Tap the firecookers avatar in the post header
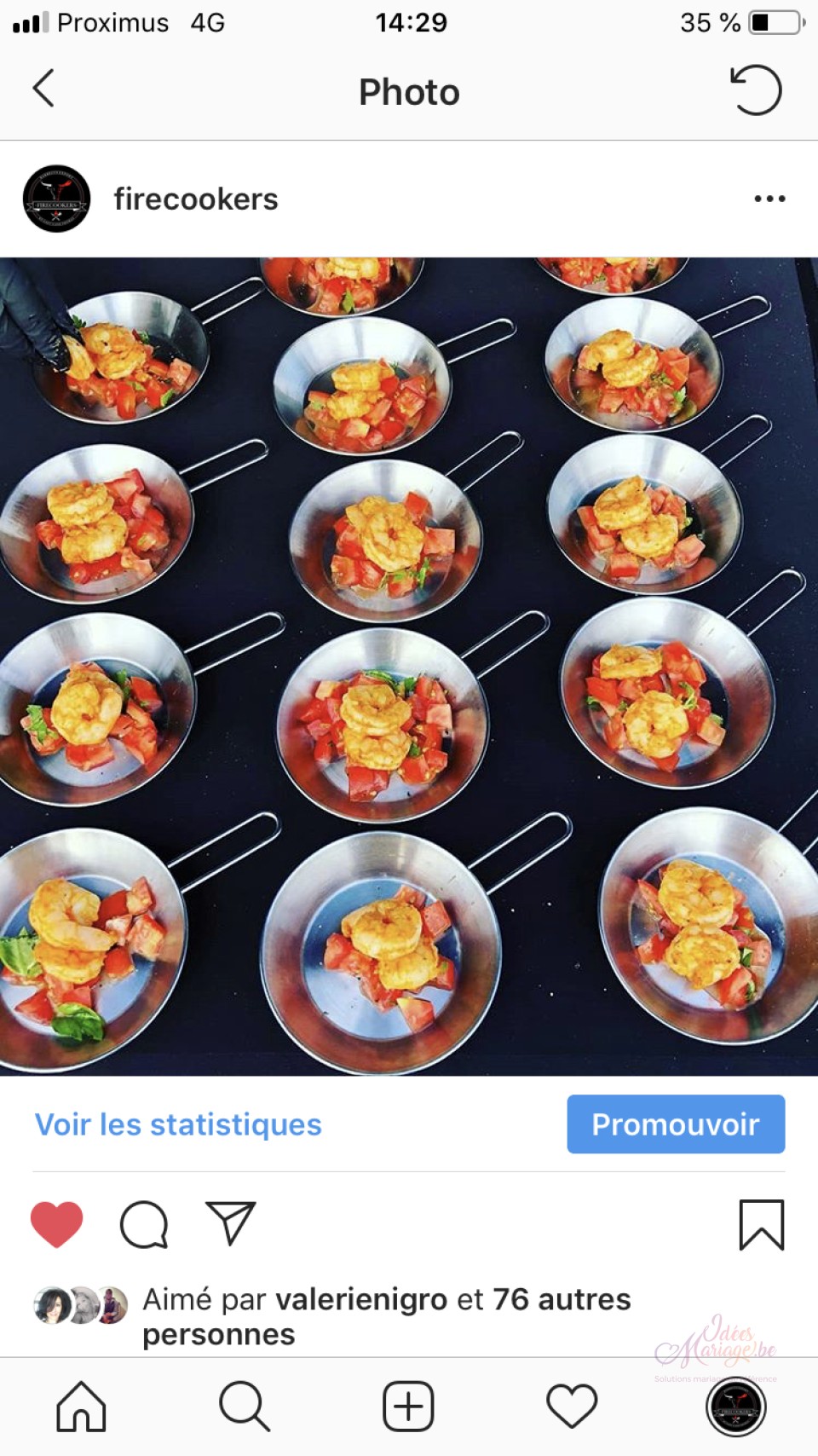 pyautogui.click(x=56, y=199)
